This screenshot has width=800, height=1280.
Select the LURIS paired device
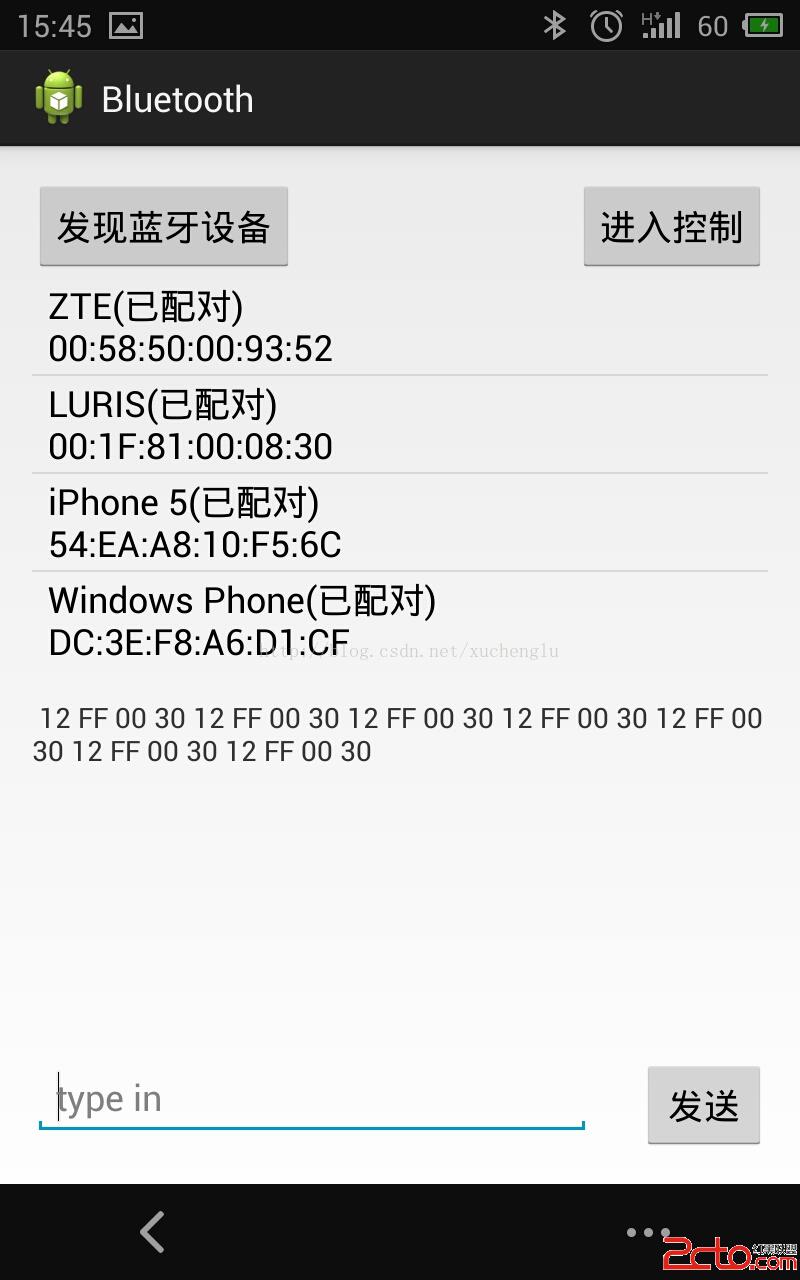click(400, 425)
